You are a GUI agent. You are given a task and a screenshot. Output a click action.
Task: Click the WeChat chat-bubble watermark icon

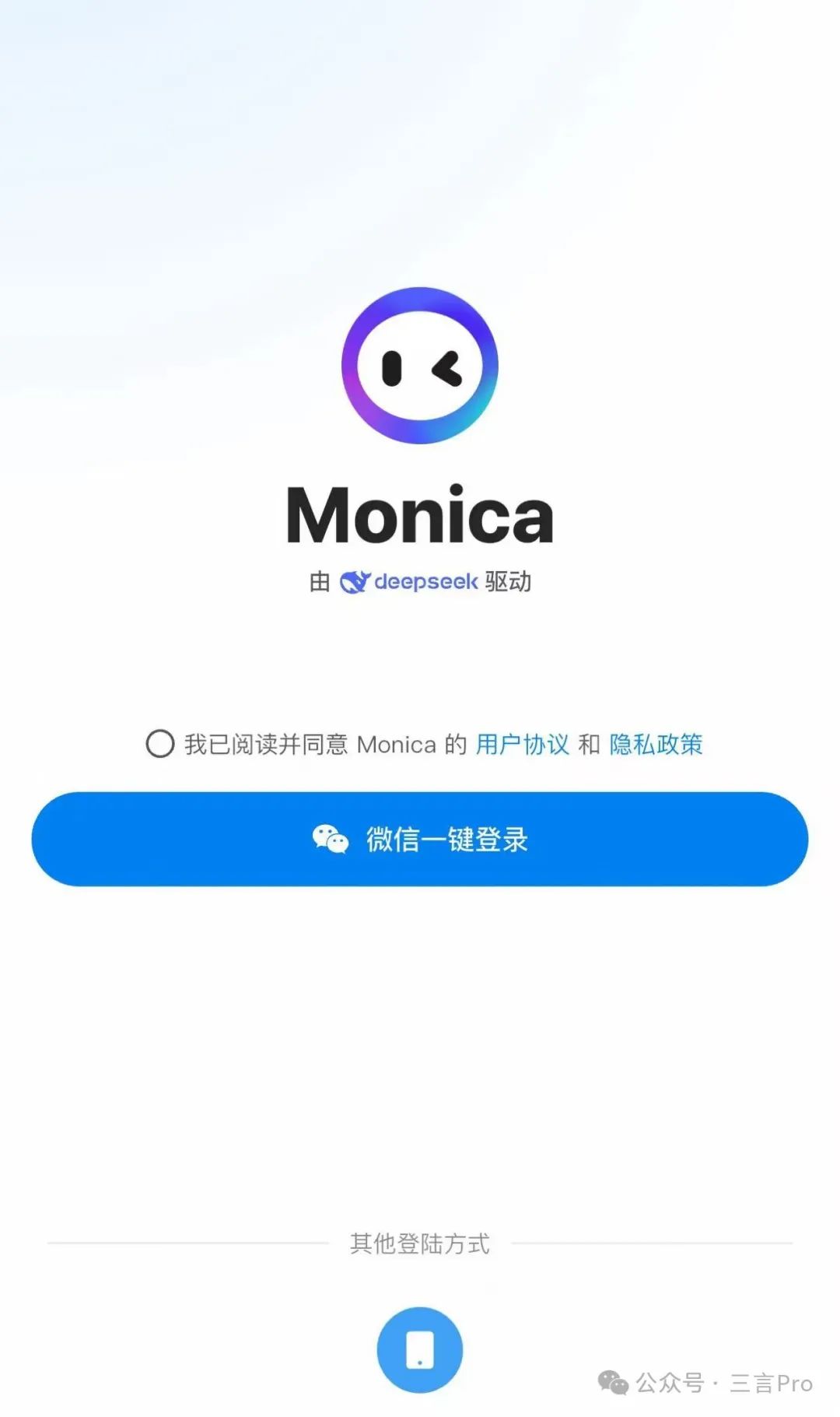pyautogui.click(x=614, y=1380)
